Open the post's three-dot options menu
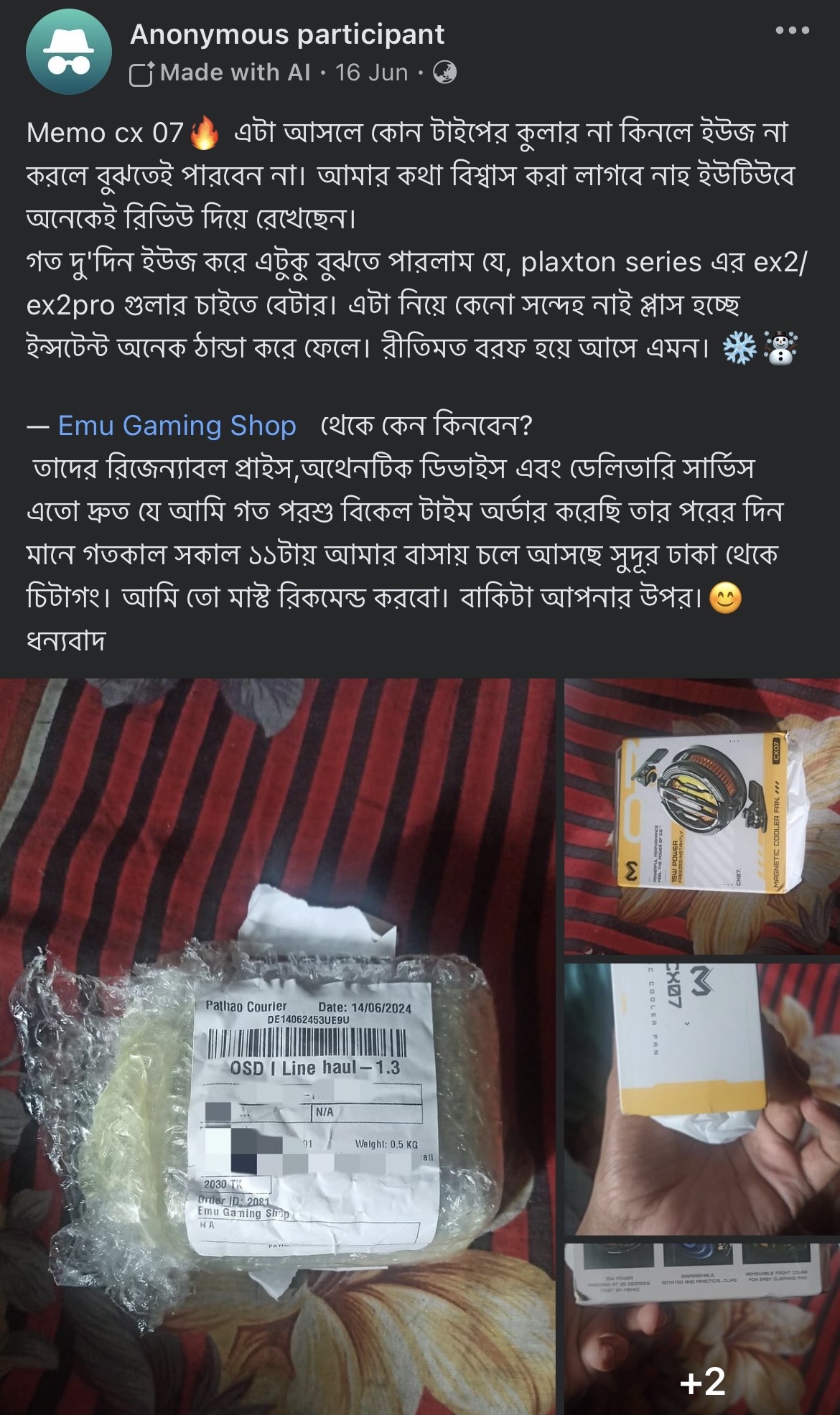The height and width of the screenshot is (1415, 840). click(x=792, y=31)
